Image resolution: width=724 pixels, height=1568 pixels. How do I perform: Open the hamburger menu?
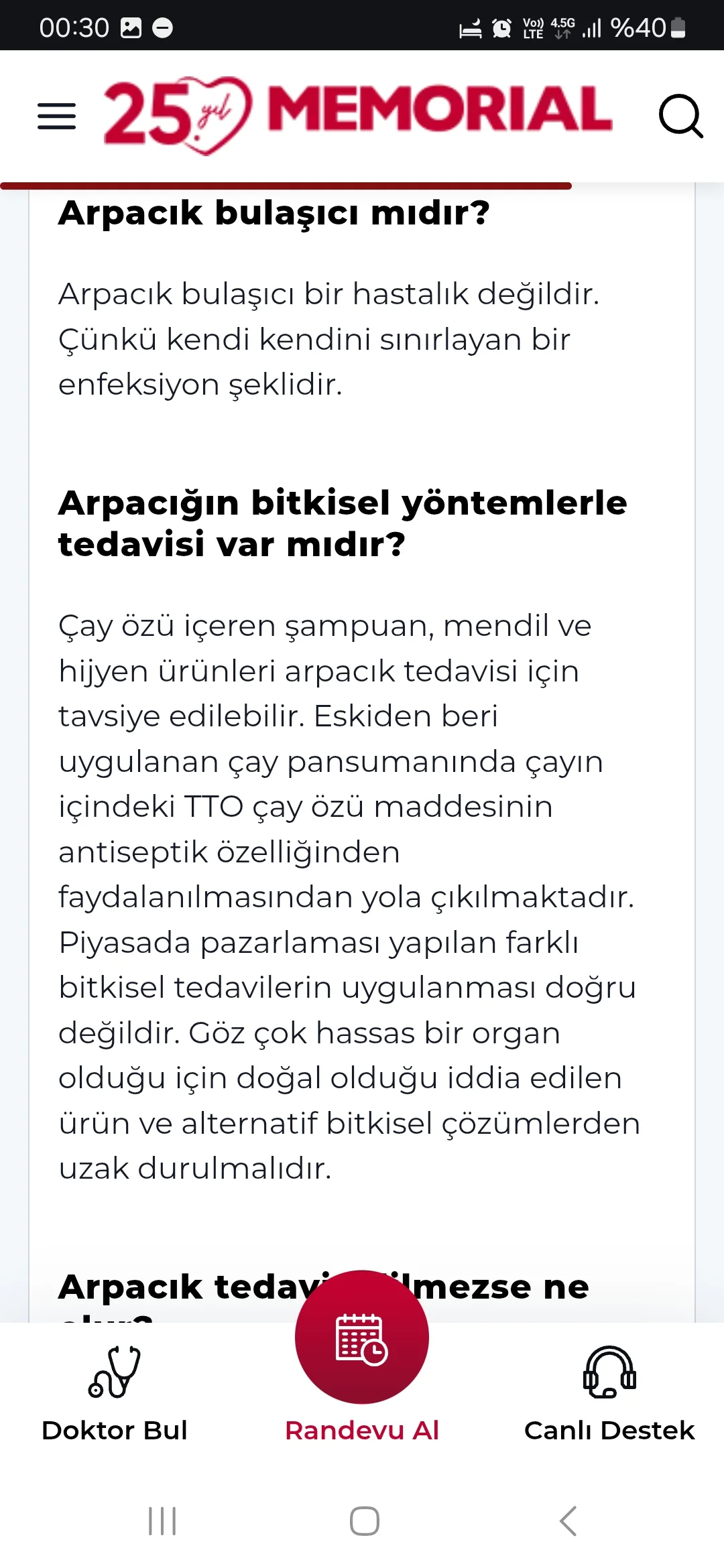tap(56, 116)
